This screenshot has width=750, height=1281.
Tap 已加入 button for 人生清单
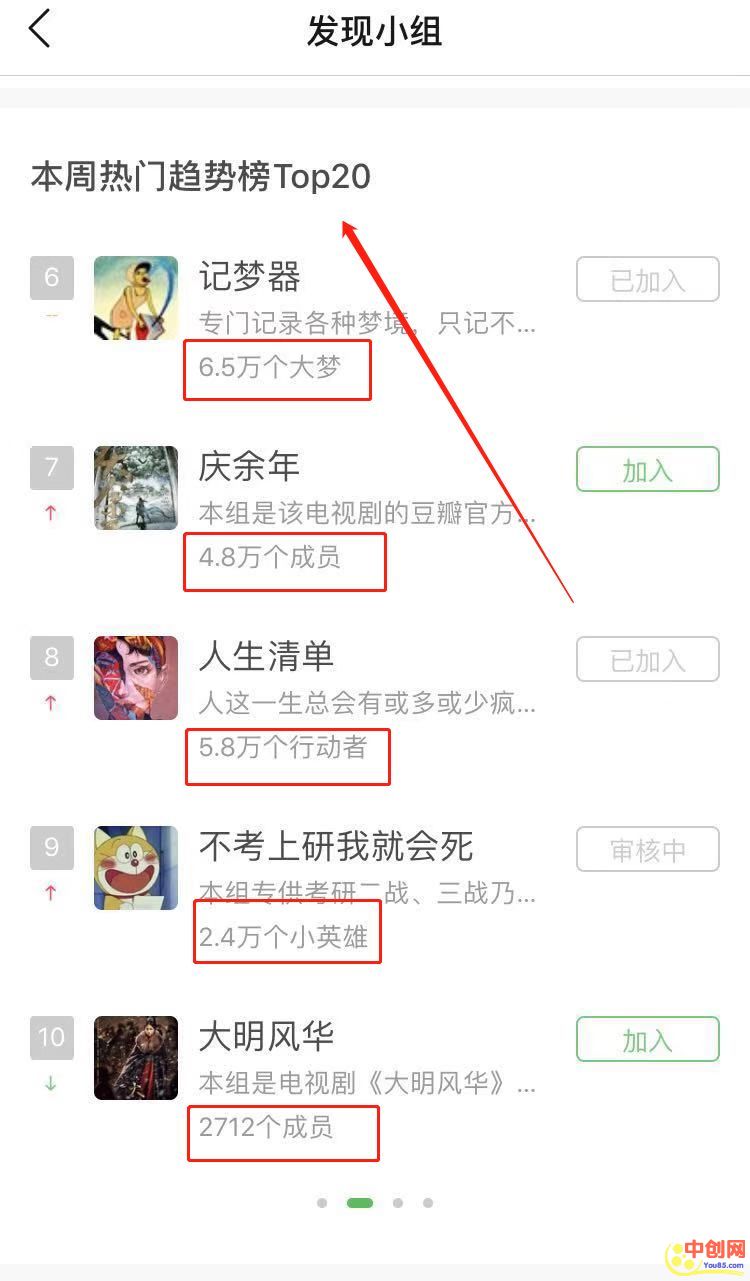(647, 660)
